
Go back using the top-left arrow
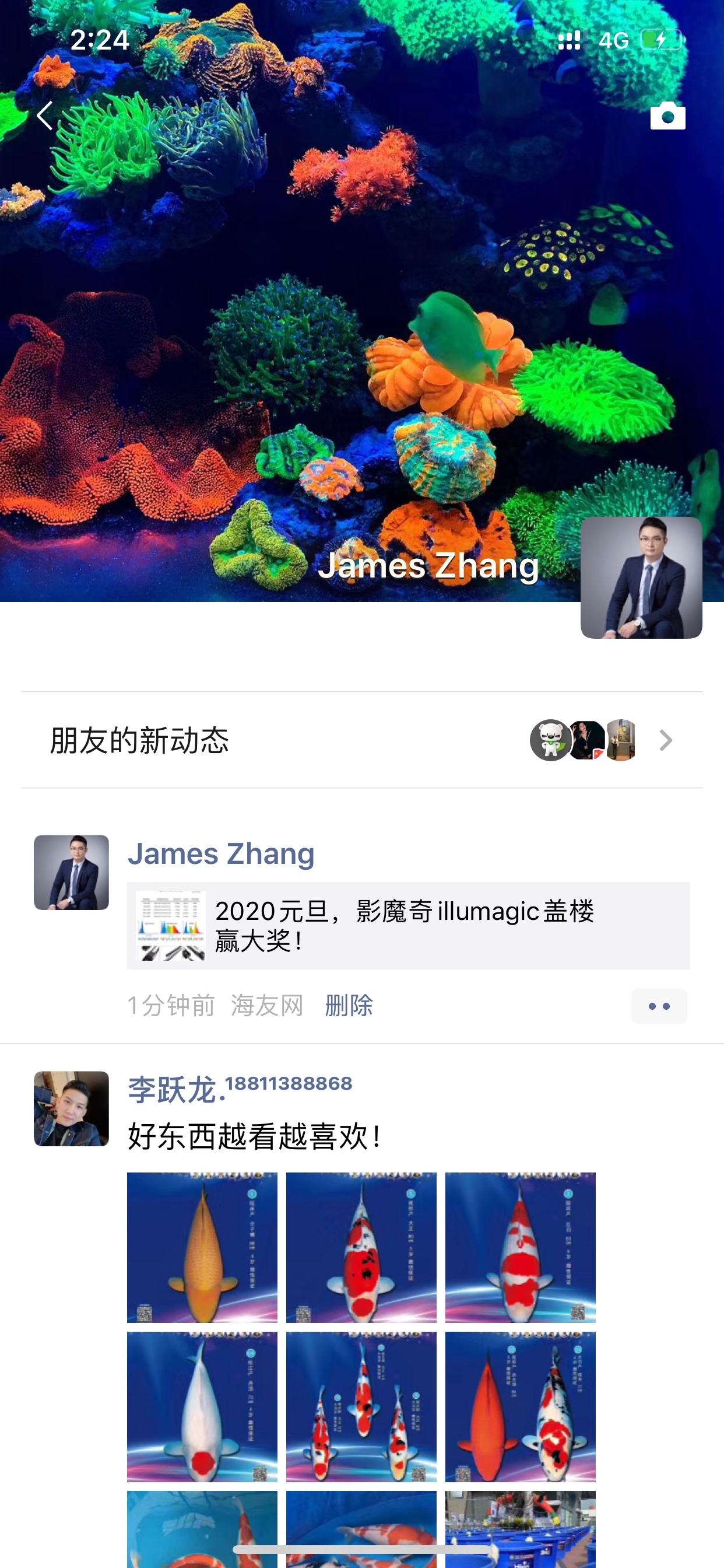[44, 116]
